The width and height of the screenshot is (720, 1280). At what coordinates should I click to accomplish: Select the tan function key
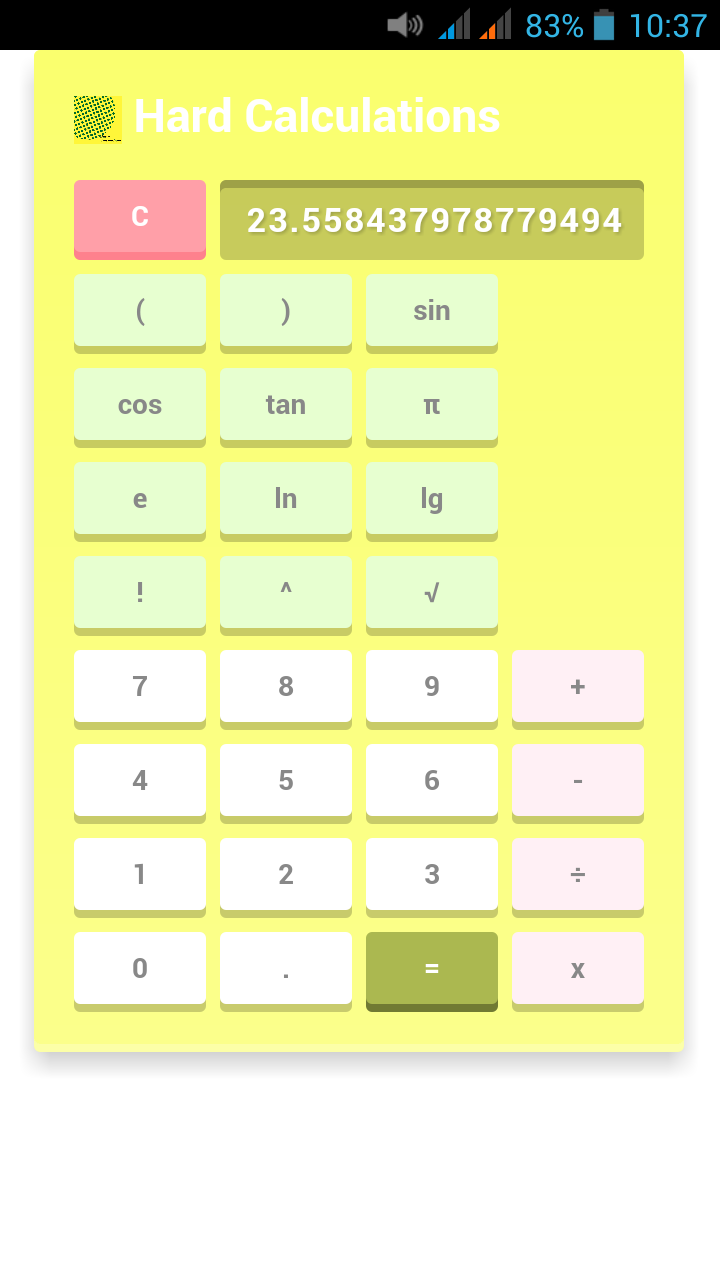tap(285, 405)
